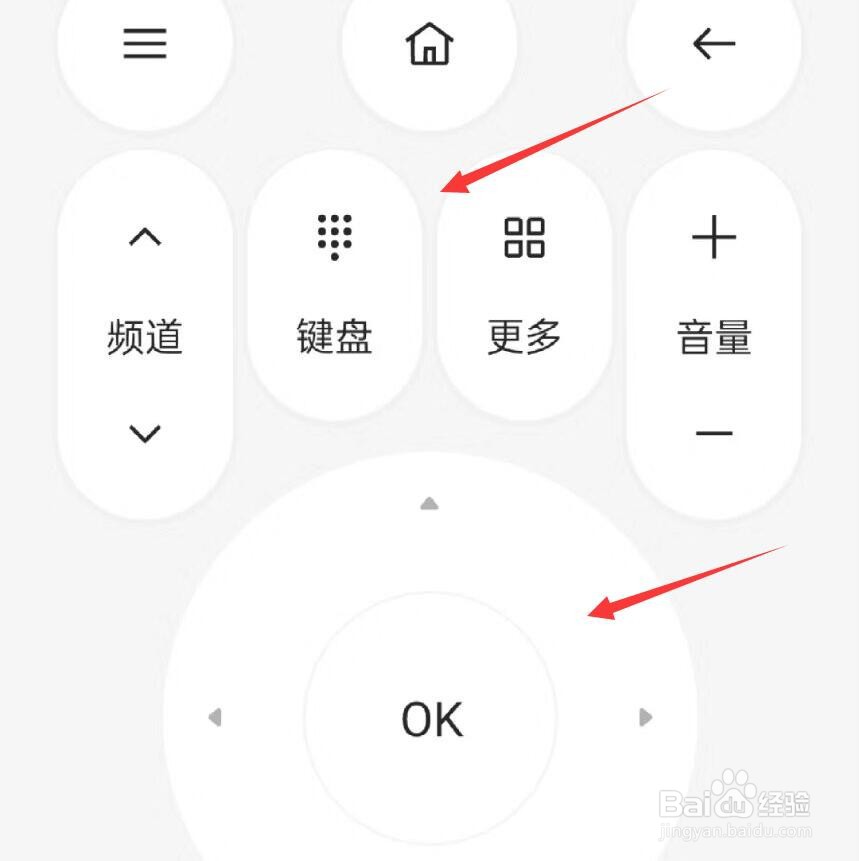Image resolution: width=859 pixels, height=861 pixels.
Task: Open the 键盘 (keyboard) number pad icon
Action: 335,237
